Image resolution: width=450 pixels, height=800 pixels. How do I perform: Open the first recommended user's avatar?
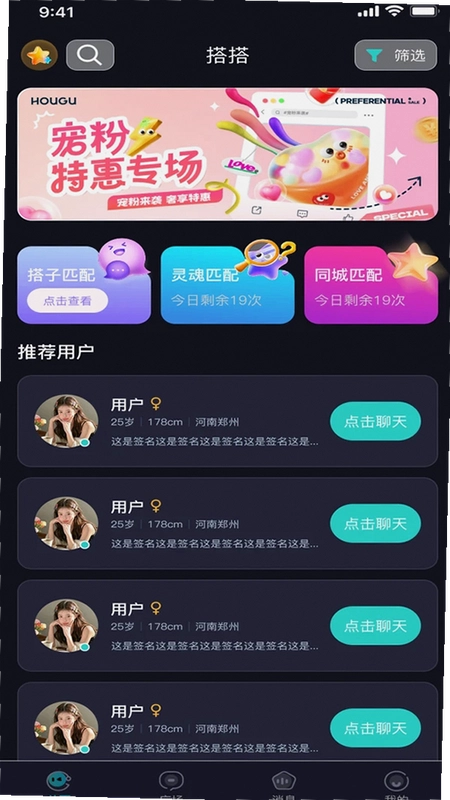(66, 421)
